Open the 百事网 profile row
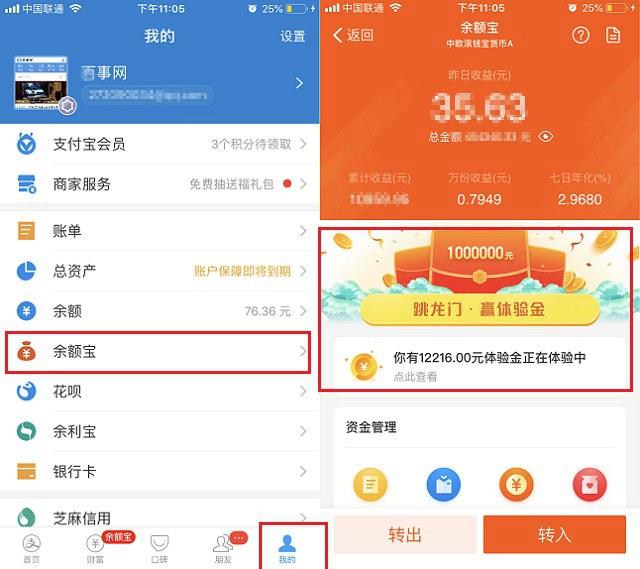The height and width of the screenshot is (569, 640). (160, 85)
